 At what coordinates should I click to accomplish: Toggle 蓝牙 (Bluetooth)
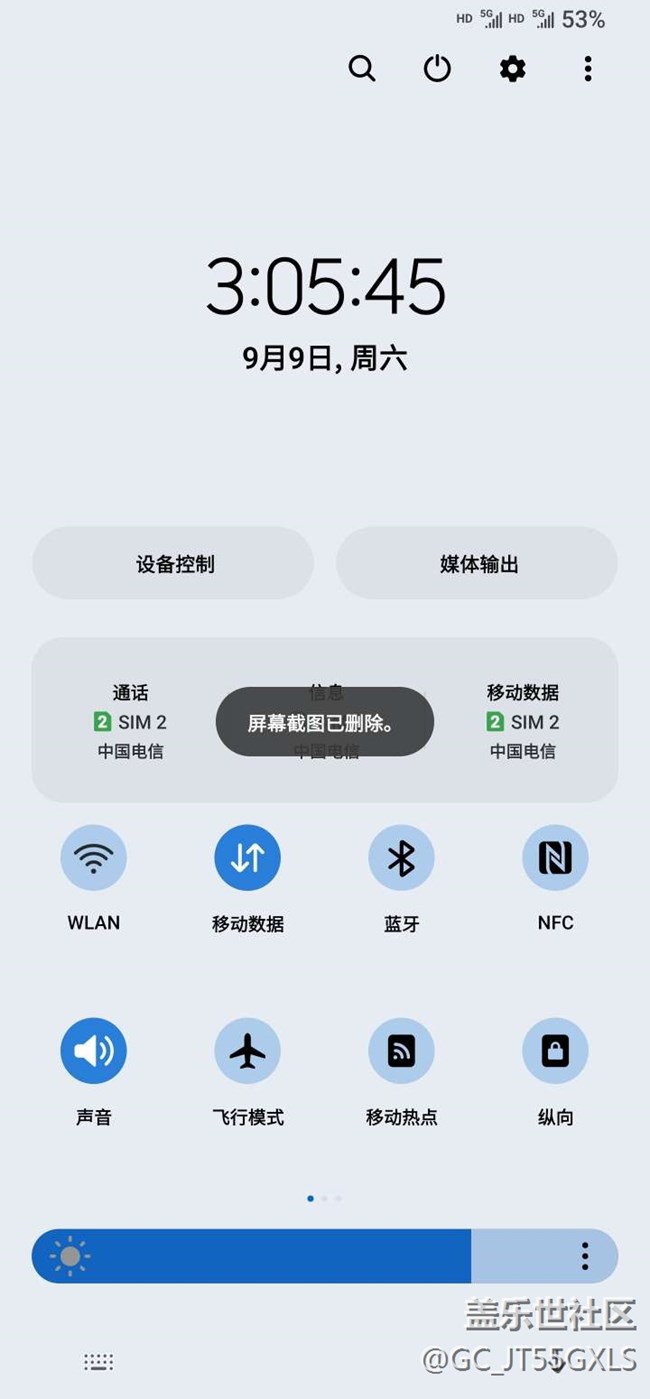click(401, 858)
